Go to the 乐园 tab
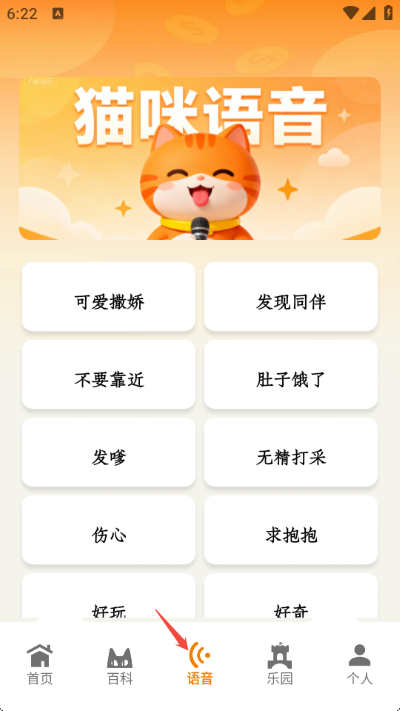400x711 pixels. [x=280, y=664]
